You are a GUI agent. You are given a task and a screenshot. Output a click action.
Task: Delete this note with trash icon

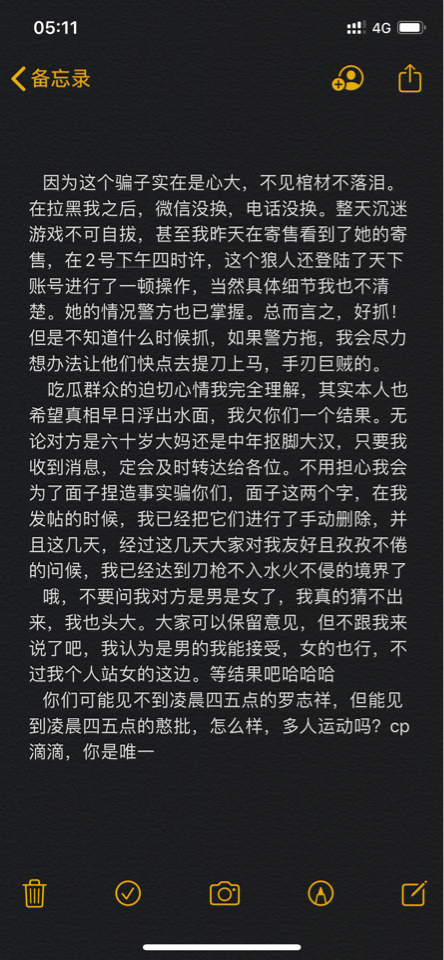point(34,893)
